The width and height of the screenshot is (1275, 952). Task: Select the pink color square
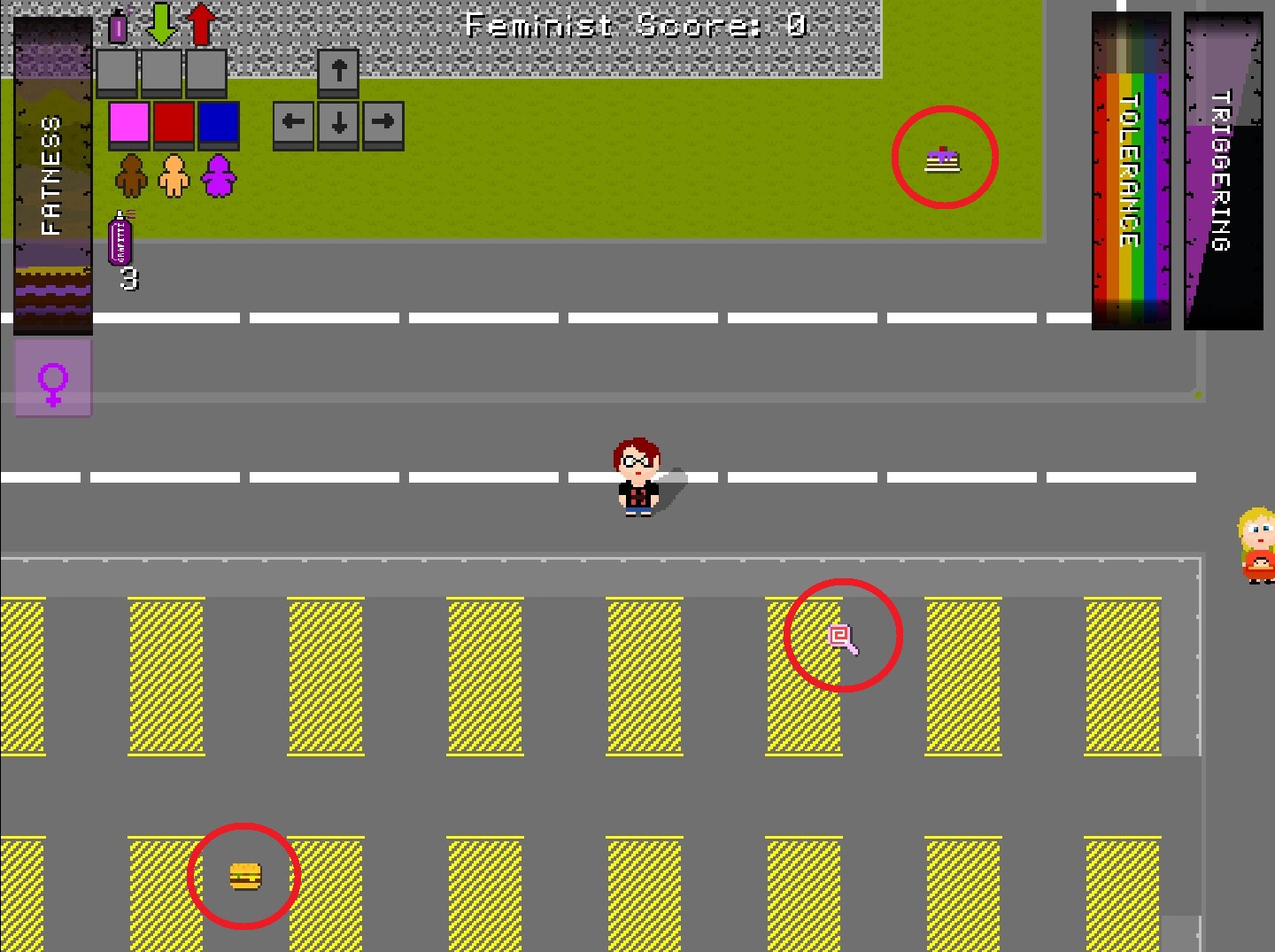[129, 122]
